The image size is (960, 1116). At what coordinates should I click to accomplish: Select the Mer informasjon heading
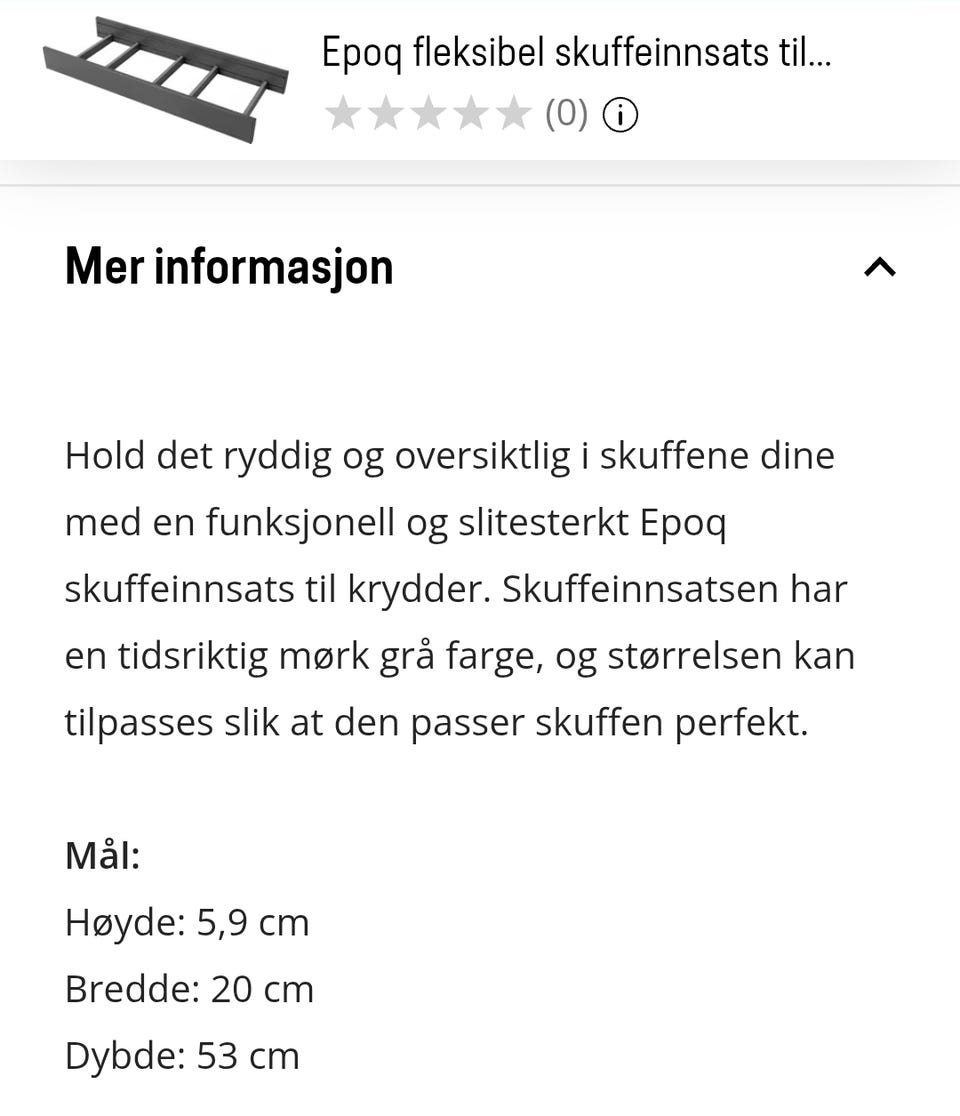[228, 266]
